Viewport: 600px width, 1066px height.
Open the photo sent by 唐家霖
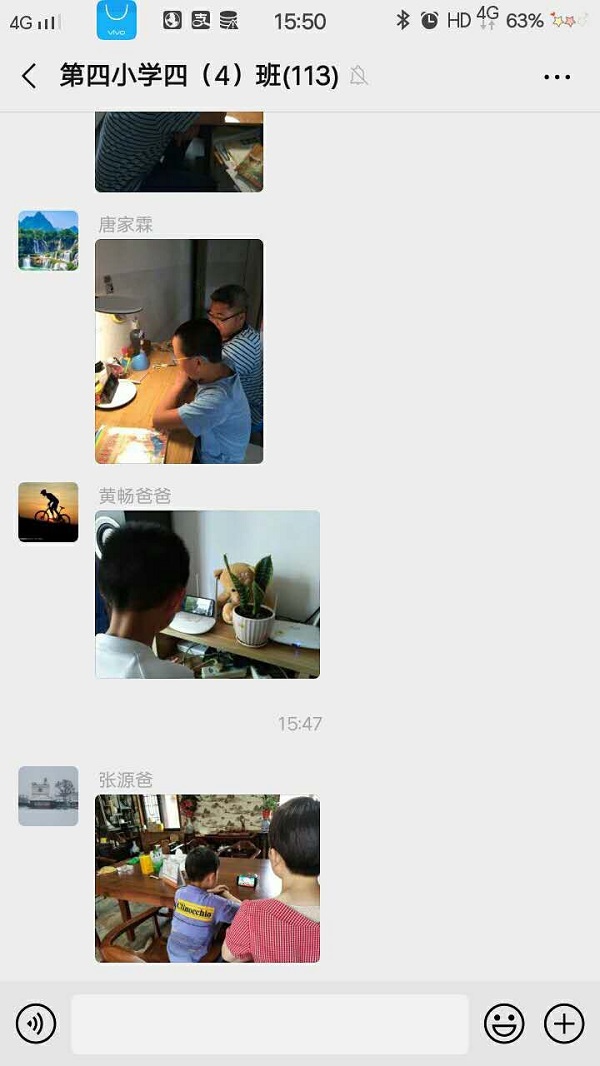(x=179, y=351)
